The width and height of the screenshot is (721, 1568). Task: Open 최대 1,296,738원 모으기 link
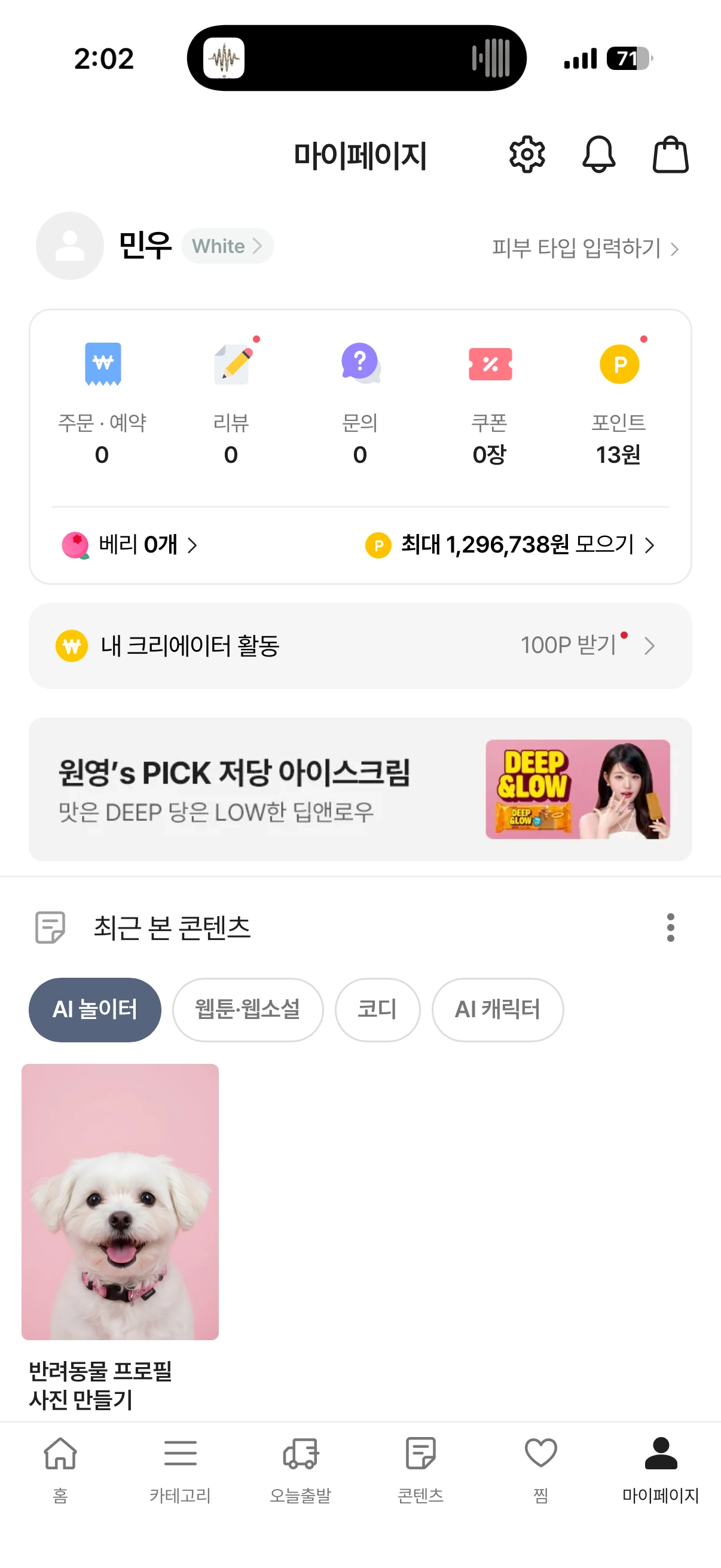pyautogui.click(x=510, y=545)
